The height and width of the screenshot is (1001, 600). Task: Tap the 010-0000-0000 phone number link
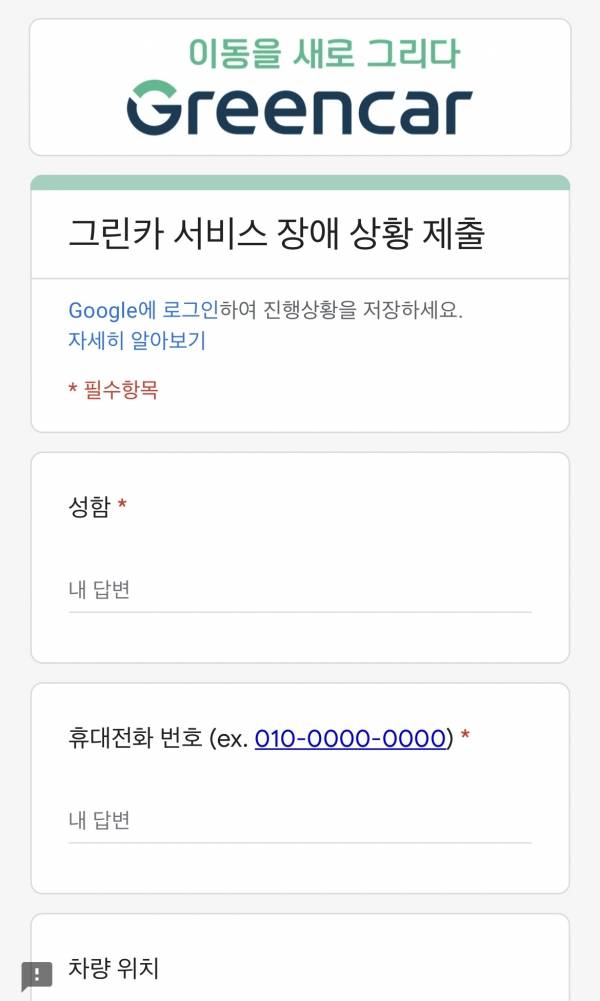[x=349, y=739]
